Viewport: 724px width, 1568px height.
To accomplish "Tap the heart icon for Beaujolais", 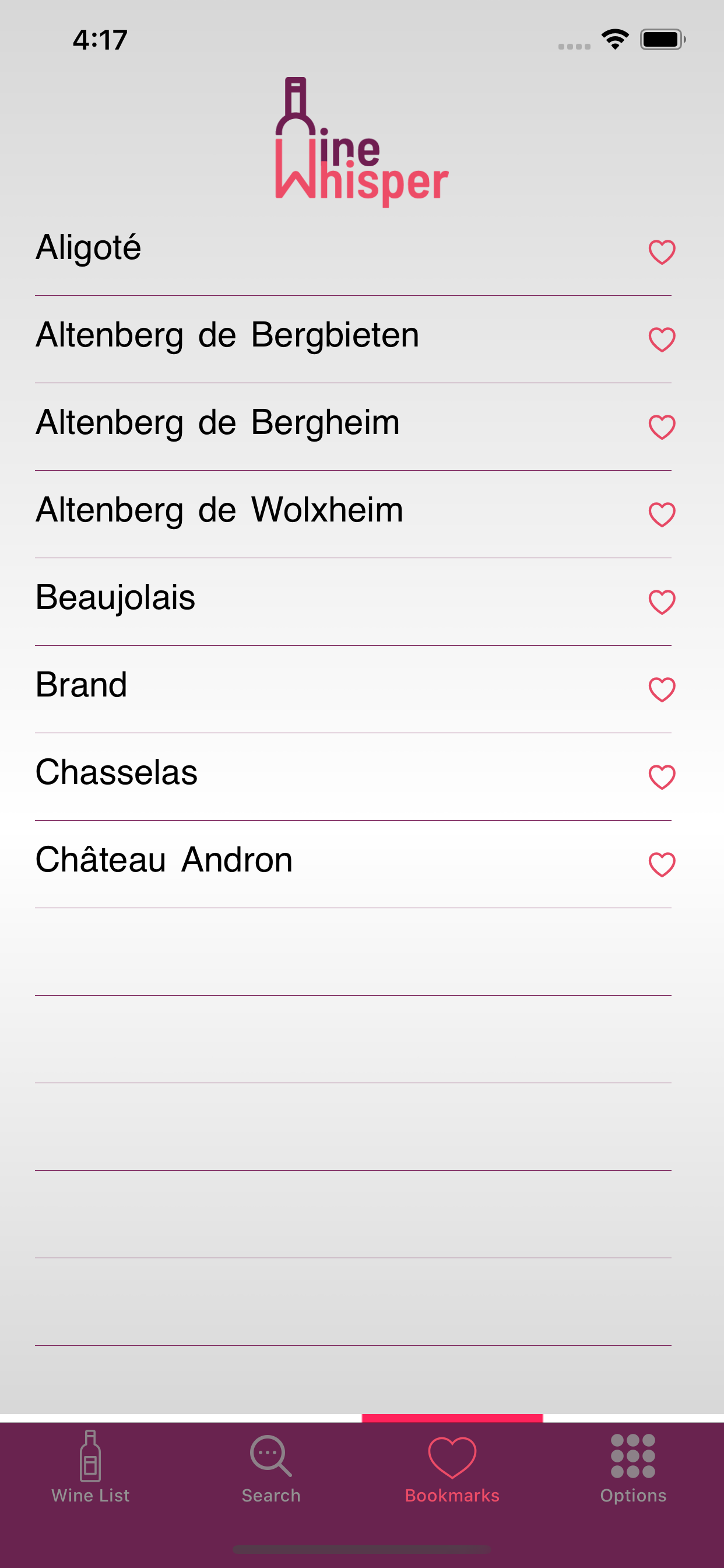I will tap(661, 603).
